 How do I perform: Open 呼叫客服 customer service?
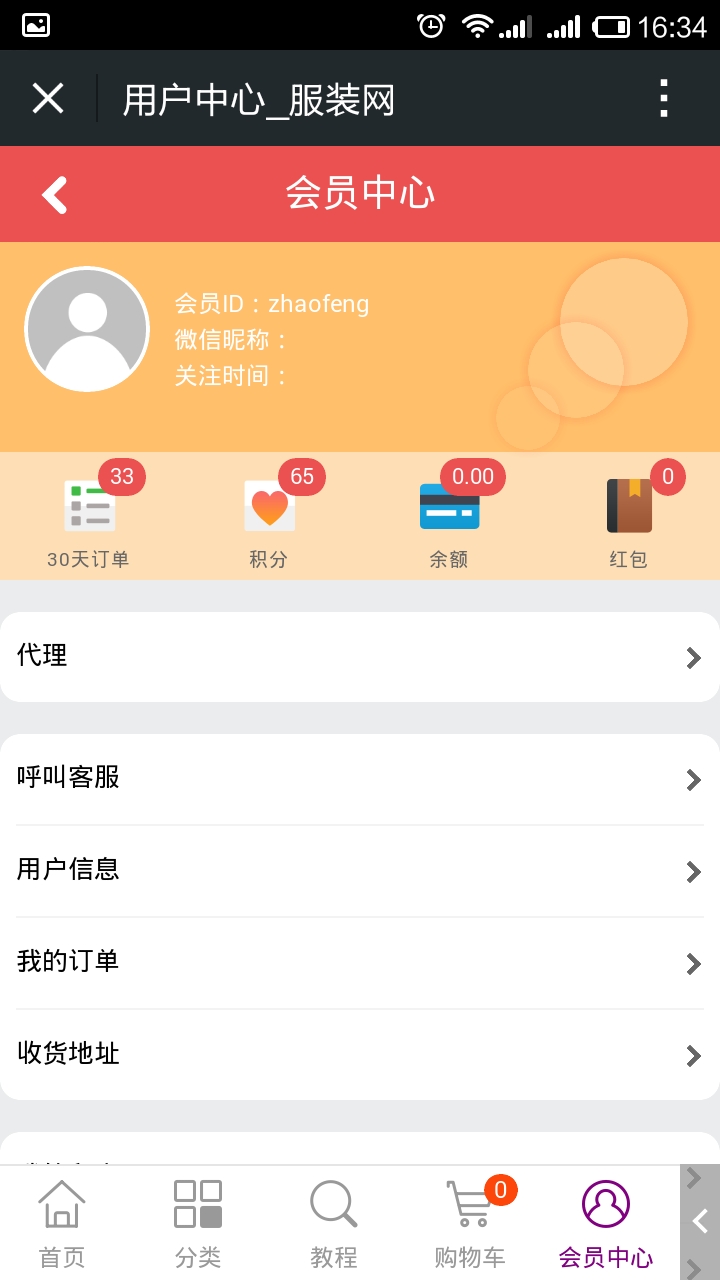tap(360, 779)
